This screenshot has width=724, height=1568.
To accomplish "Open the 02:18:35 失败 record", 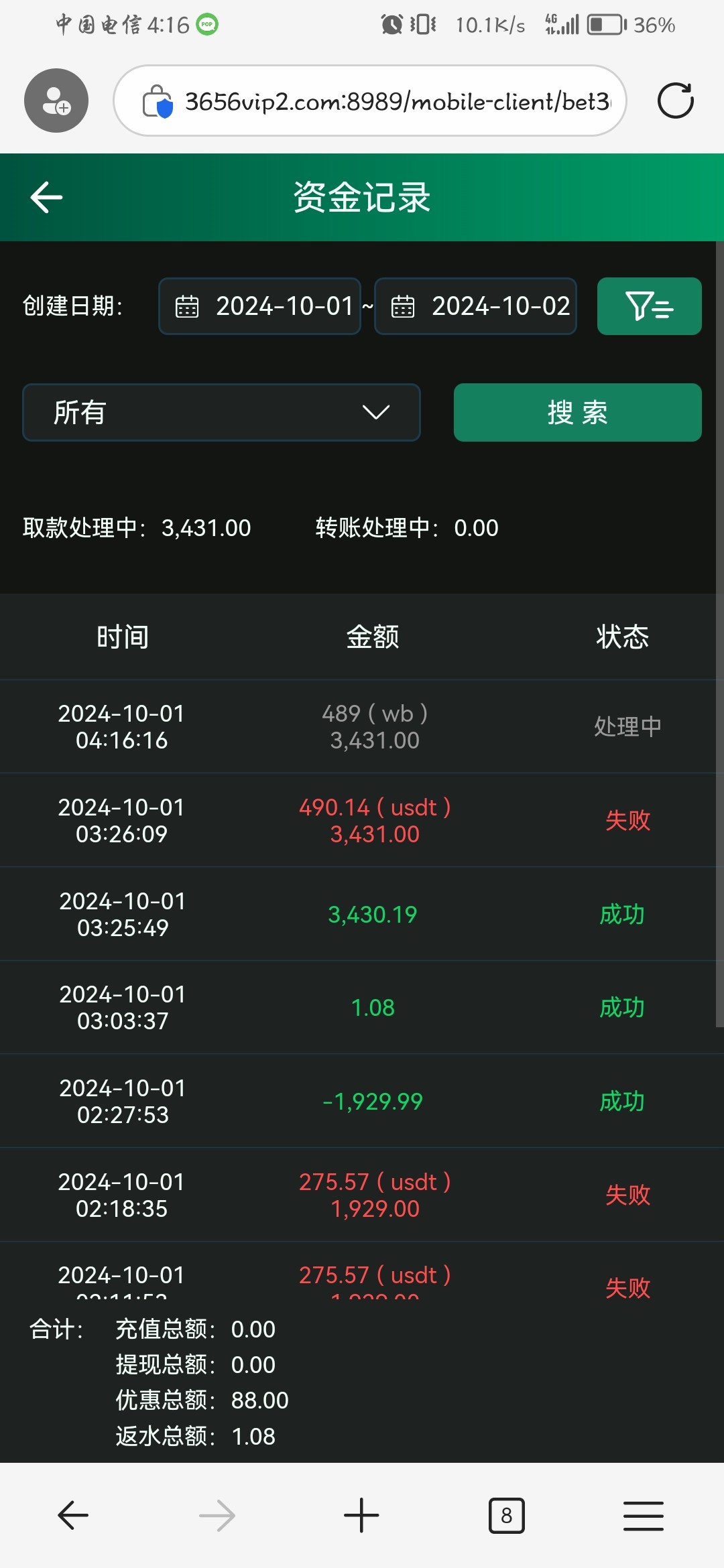I will (x=358, y=1195).
